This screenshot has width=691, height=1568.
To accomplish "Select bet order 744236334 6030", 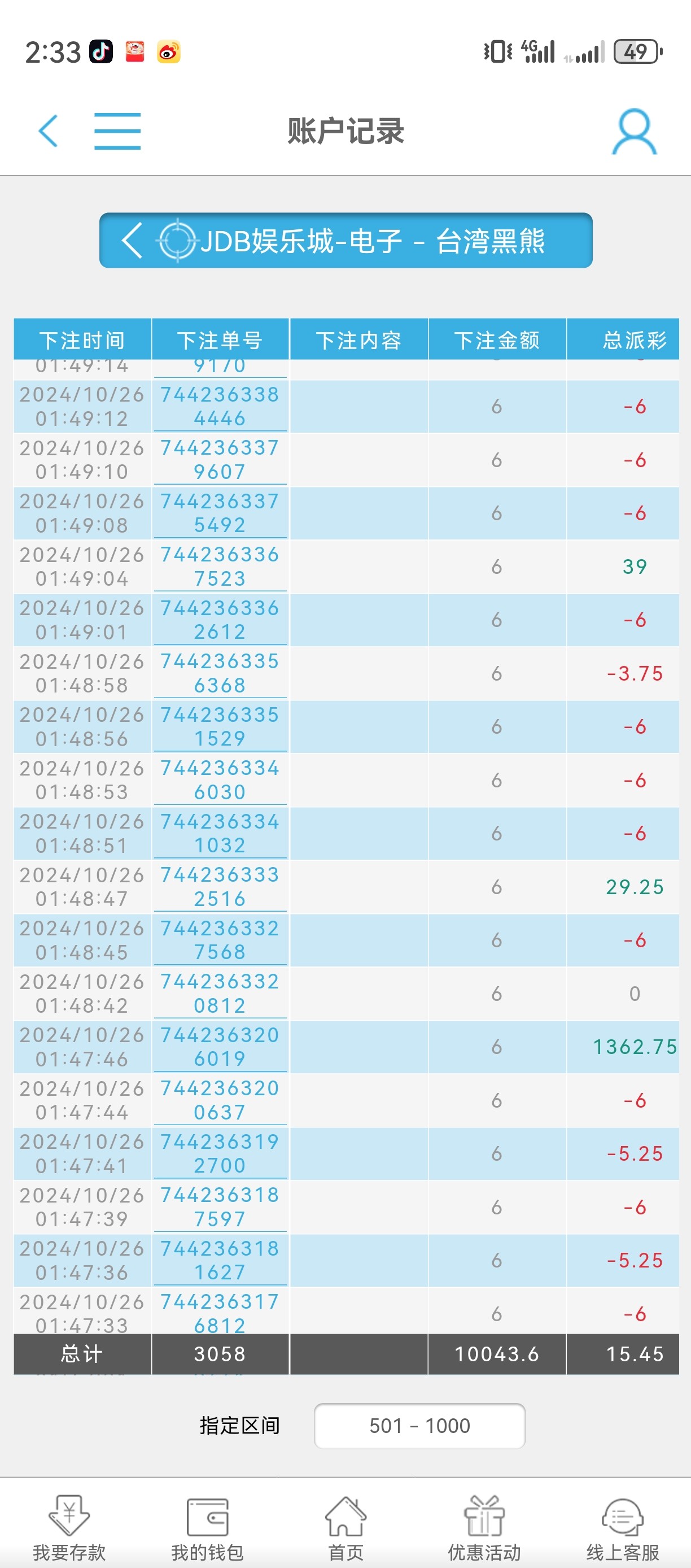I will 220,779.
